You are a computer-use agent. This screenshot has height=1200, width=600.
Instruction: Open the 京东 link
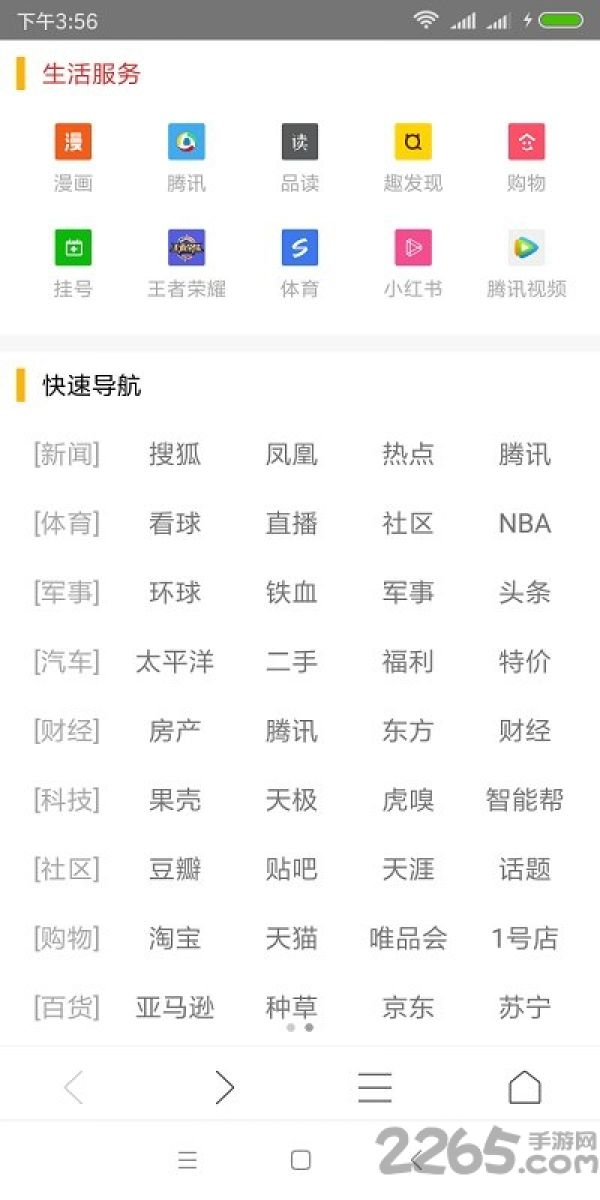point(408,1008)
